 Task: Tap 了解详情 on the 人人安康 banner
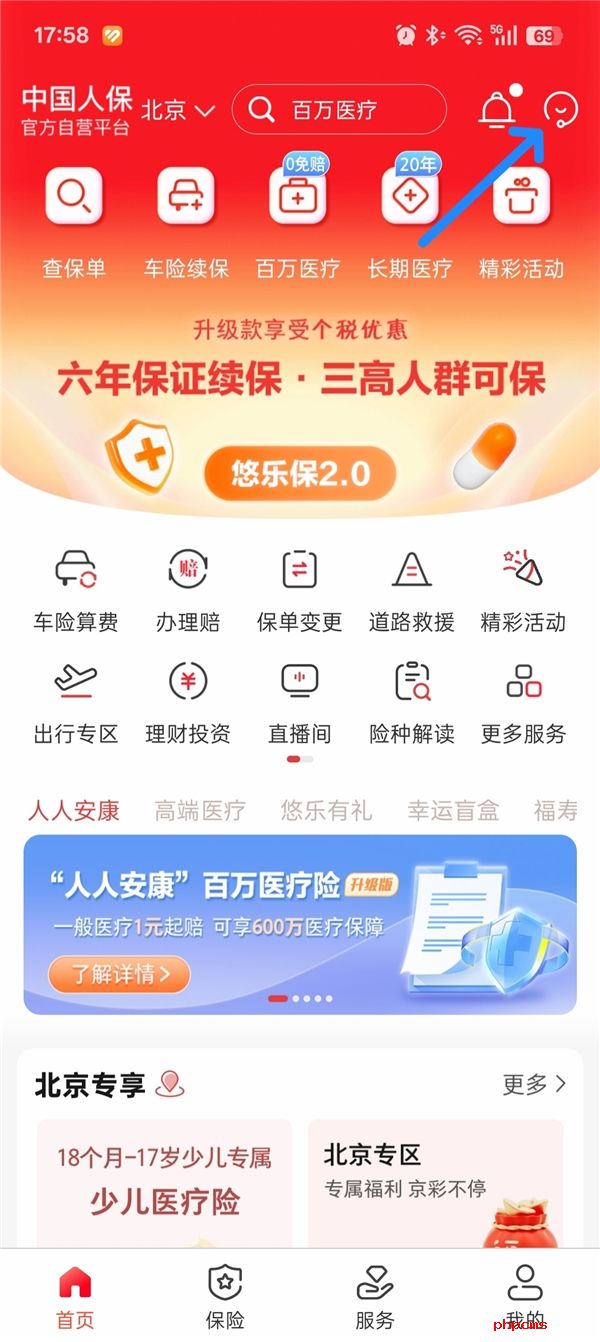pos(118,972)
